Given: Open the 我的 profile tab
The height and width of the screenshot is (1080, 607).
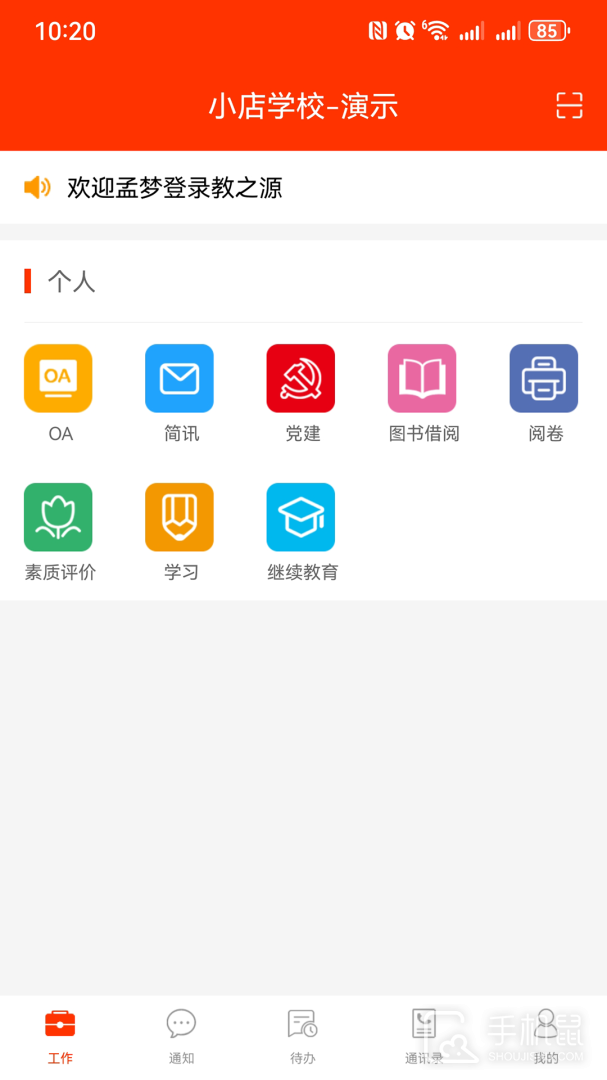Looking at the screenshot, I should coord(545,1034).
